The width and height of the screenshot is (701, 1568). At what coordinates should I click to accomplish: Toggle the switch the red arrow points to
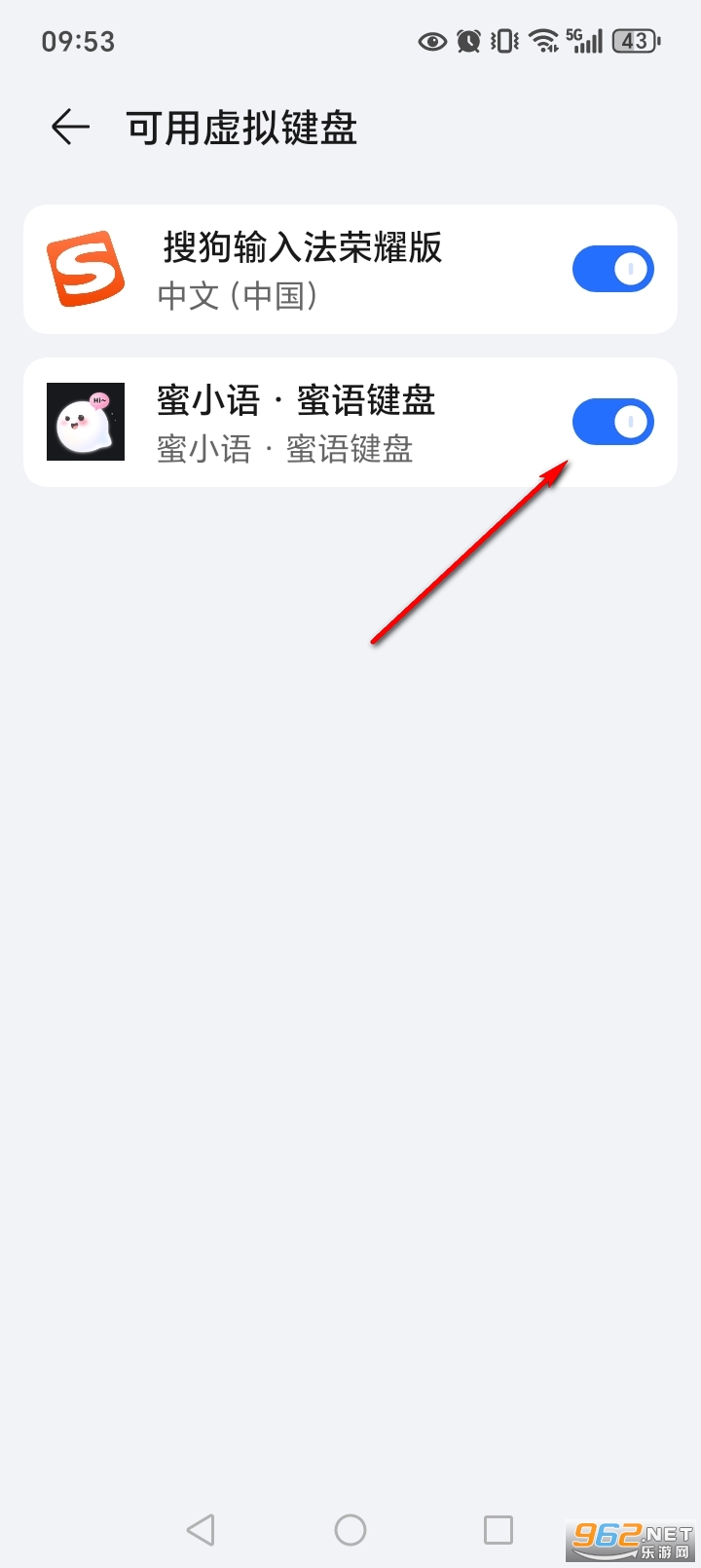click(x=613, y=422)
